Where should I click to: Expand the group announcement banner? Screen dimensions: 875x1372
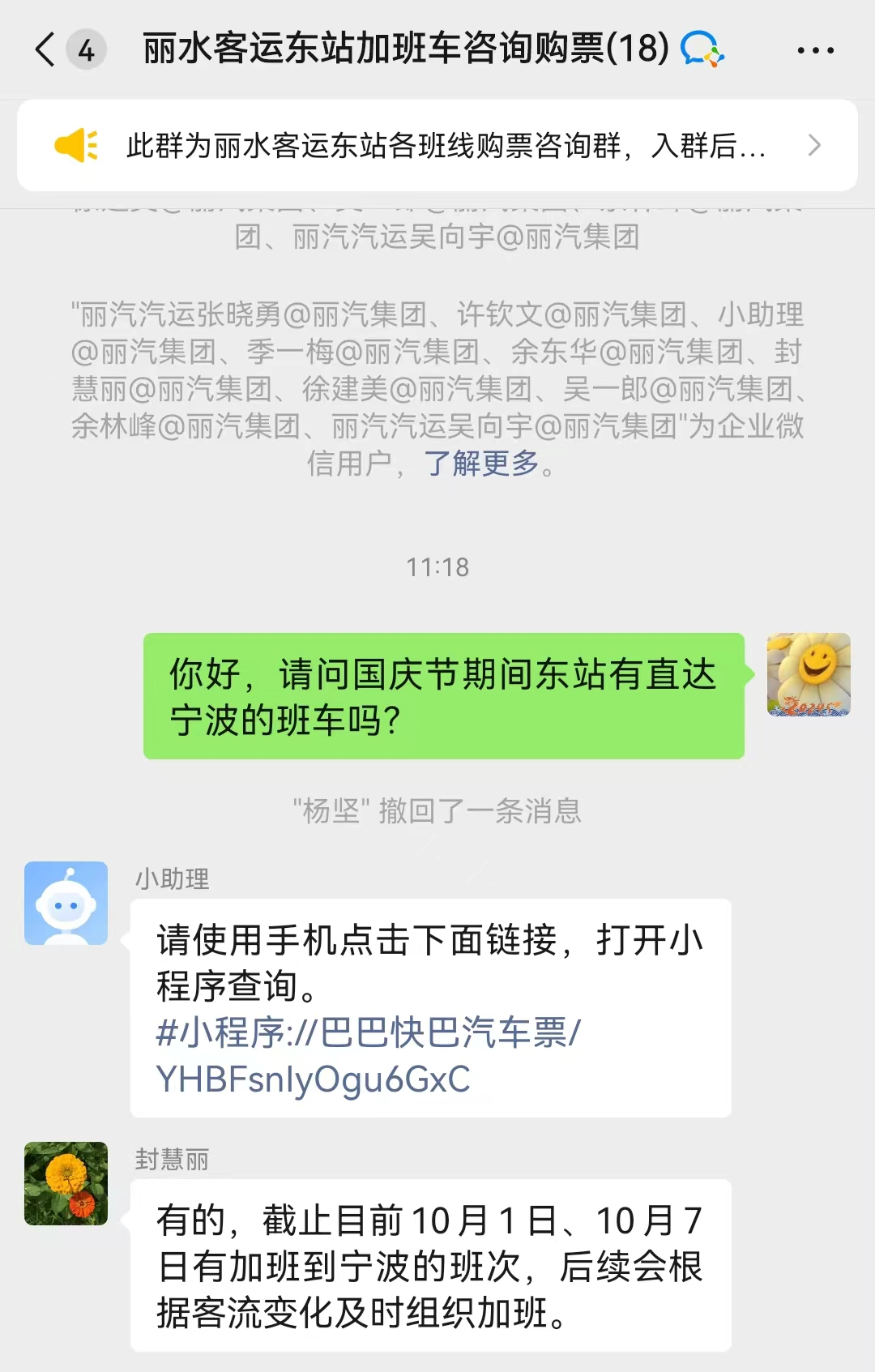click(437, 146)
